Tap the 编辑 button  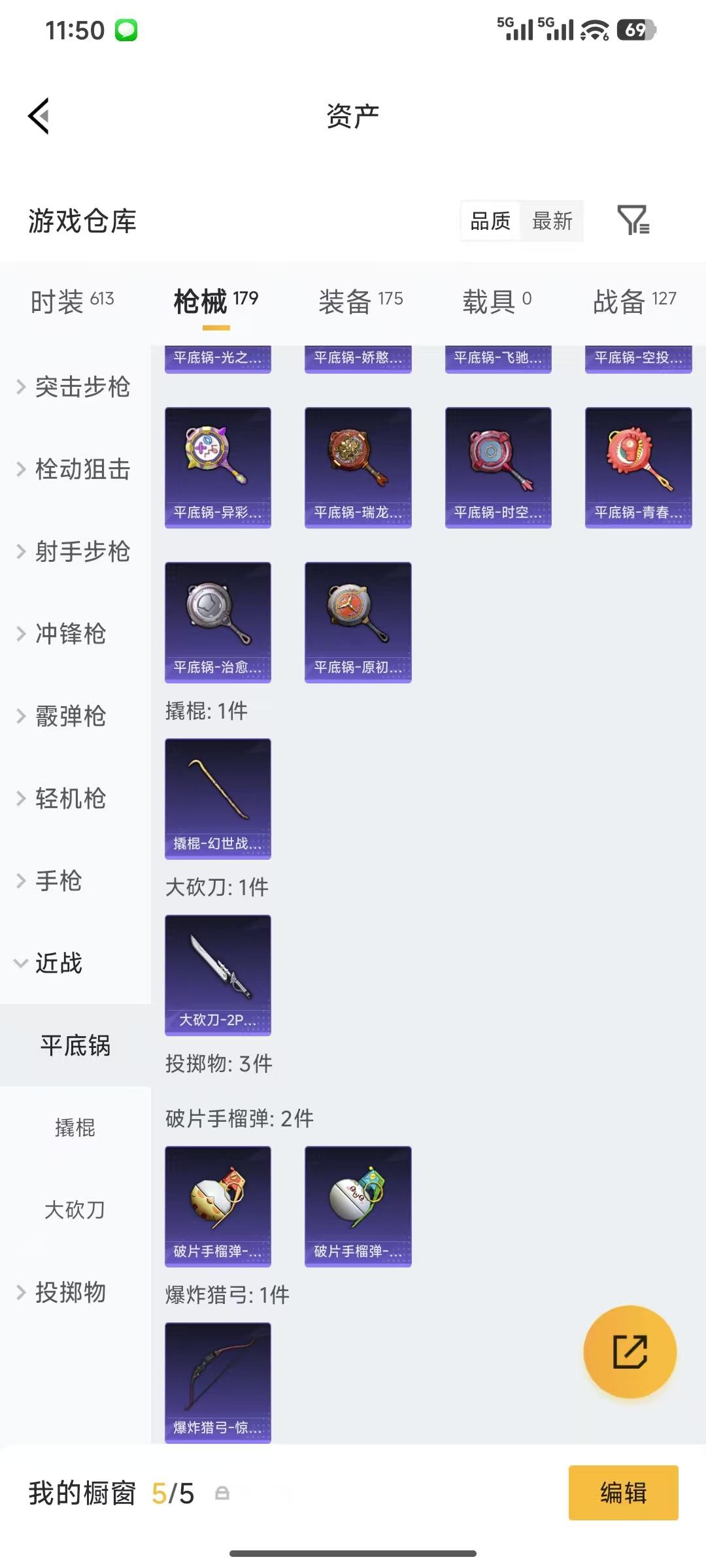tap(622, 1494)
